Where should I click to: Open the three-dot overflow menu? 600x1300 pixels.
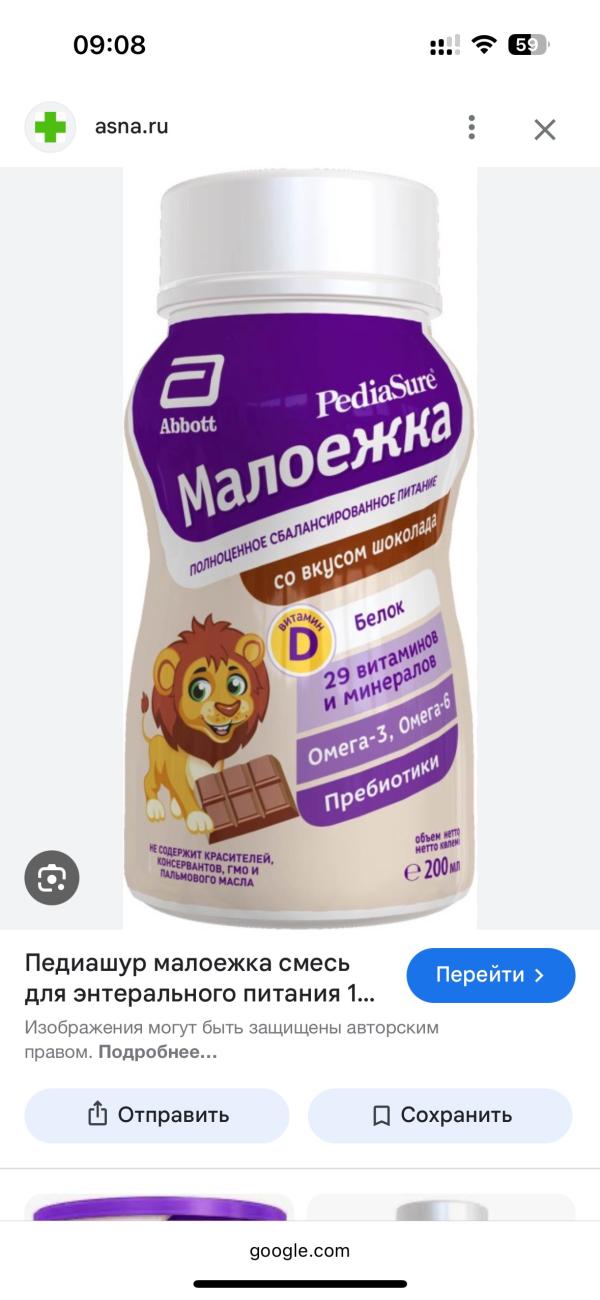pos(471,127)
